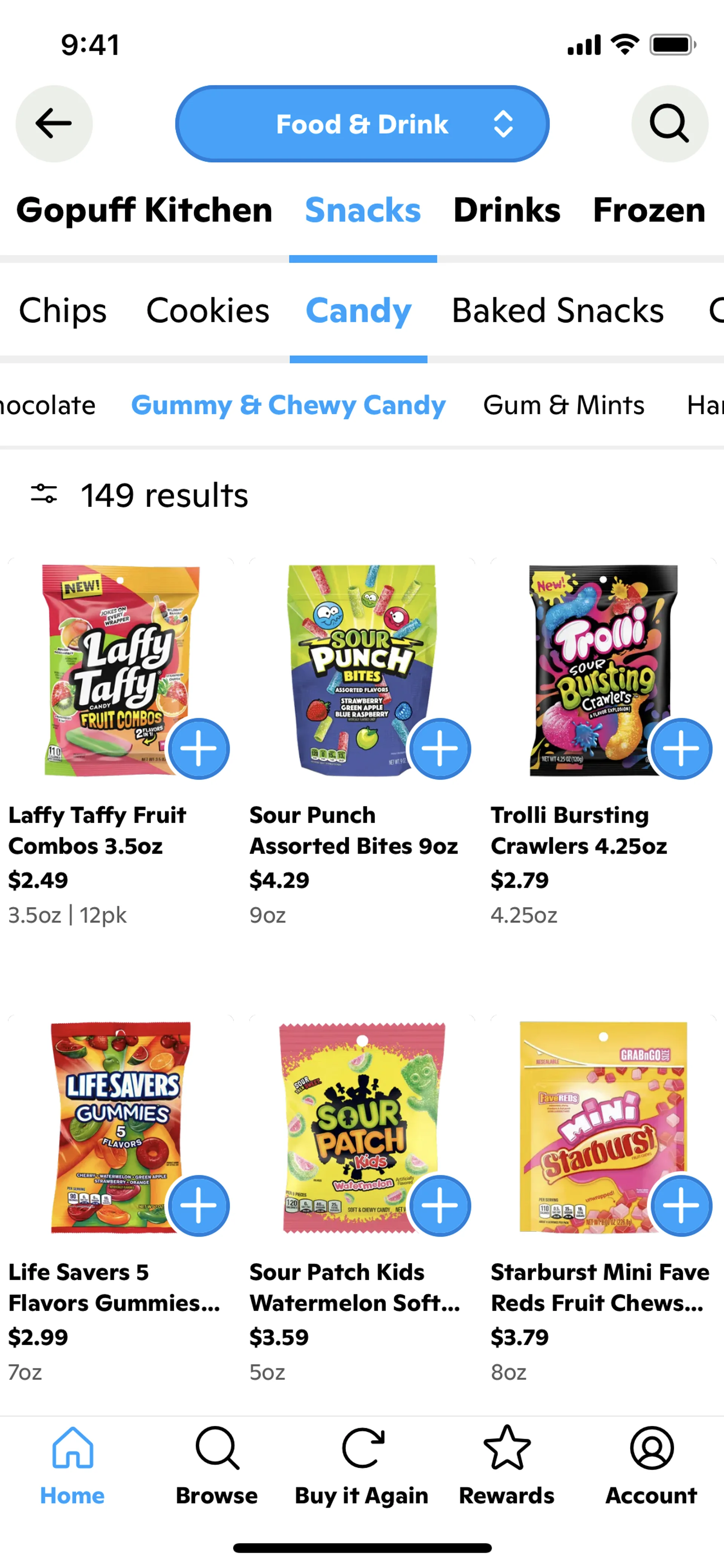Add Life Savers Gummies to cart
The image size is (724, 1568).
pyautogui.click(x=198, y=1205)
